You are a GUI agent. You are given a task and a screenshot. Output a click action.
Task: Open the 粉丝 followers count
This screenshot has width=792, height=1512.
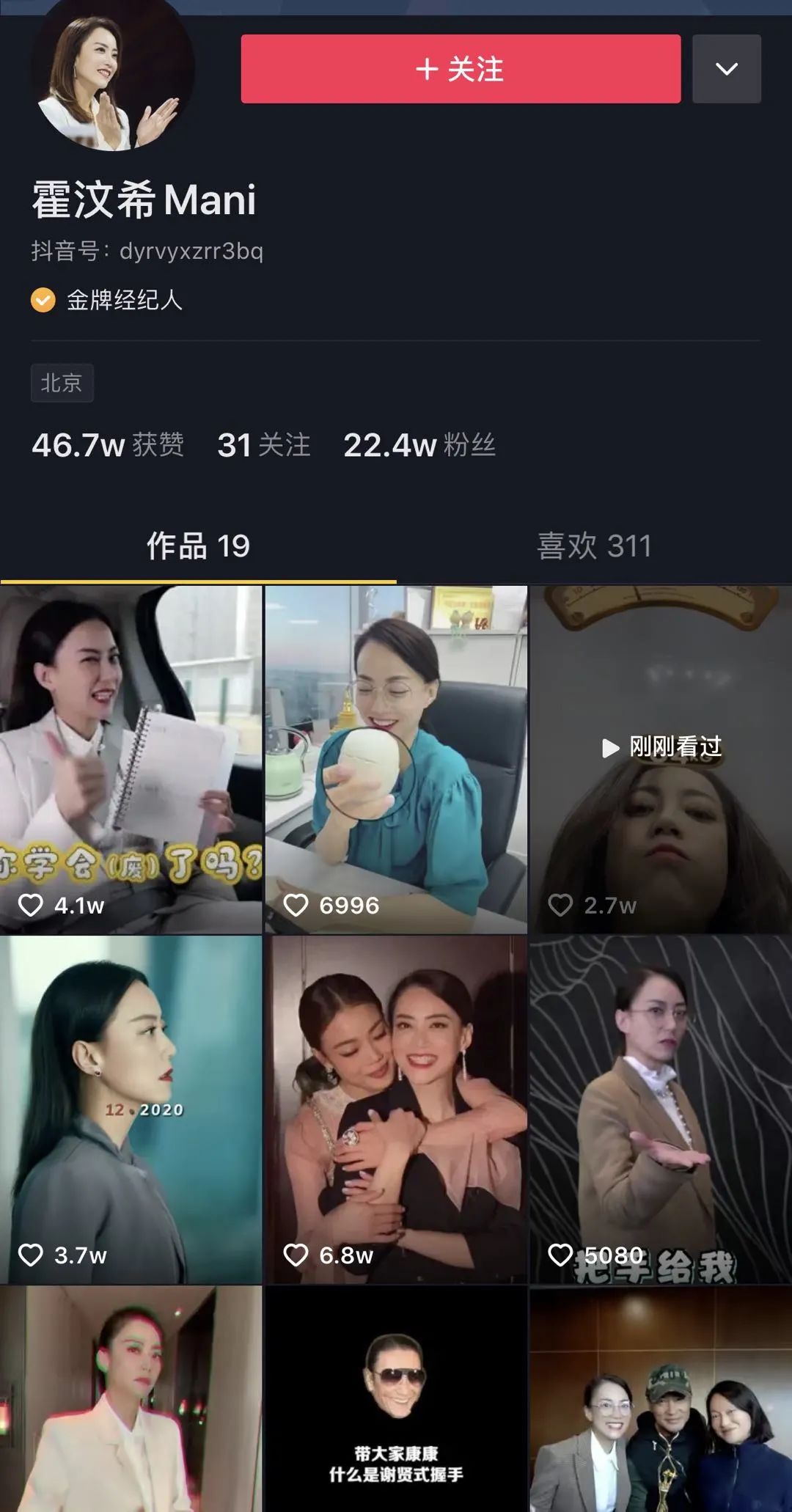[418, 444]
